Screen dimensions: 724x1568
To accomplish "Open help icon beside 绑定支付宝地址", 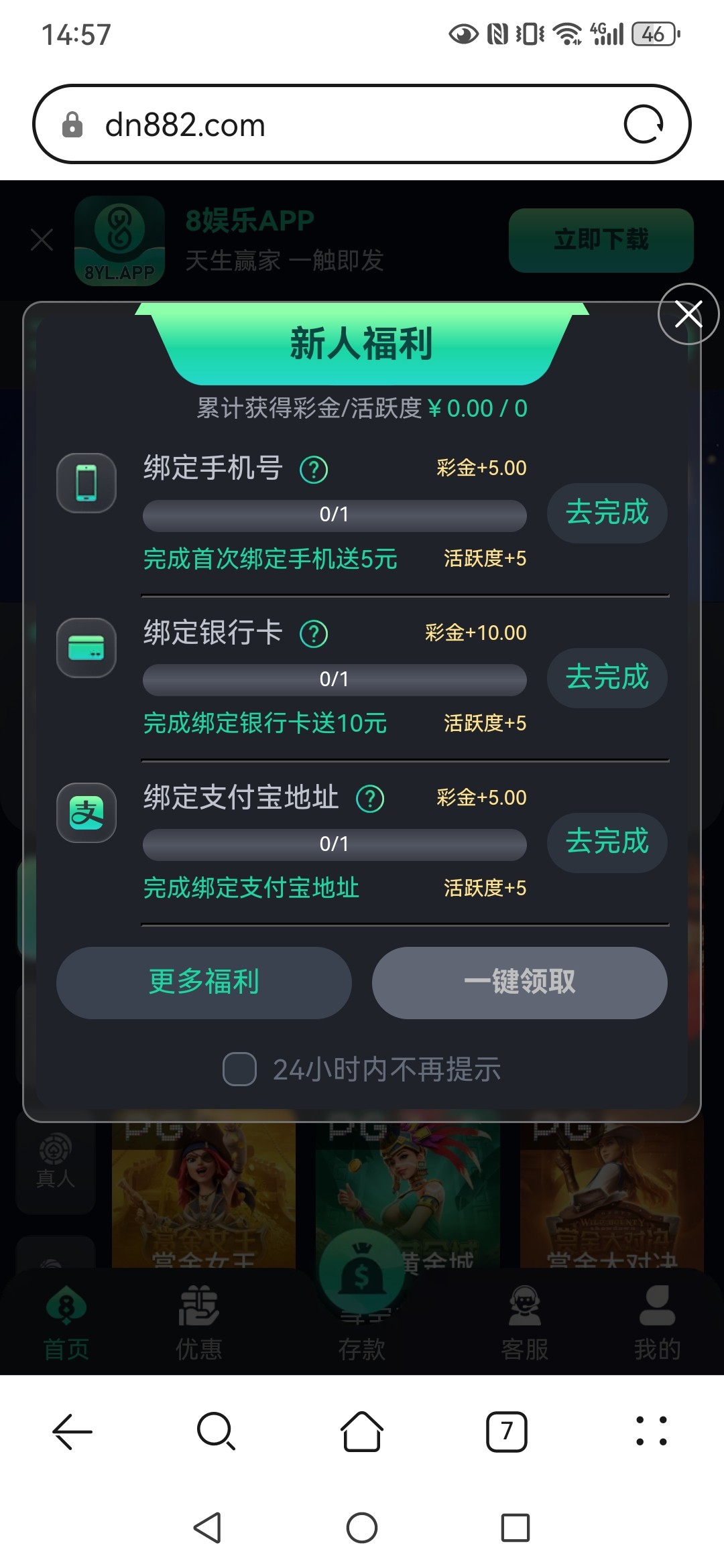I will pyautogui.click(x=370, y=799).
